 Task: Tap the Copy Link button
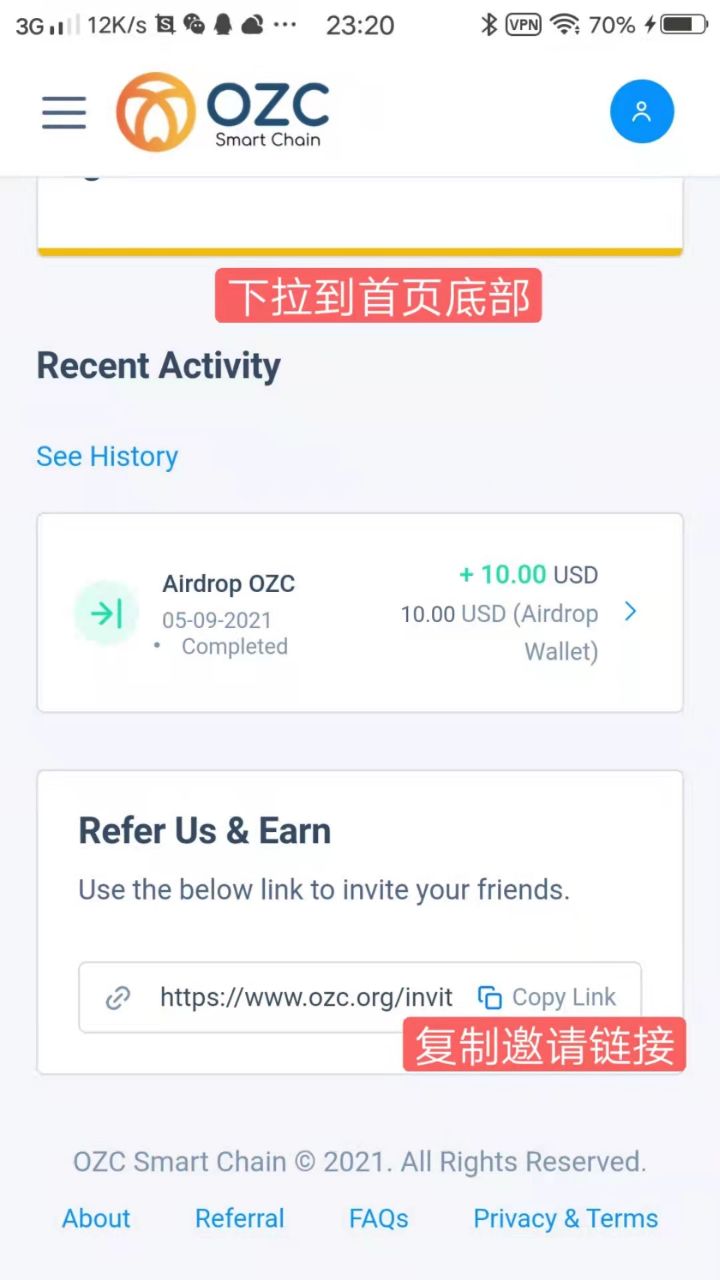tap(547, 997)
